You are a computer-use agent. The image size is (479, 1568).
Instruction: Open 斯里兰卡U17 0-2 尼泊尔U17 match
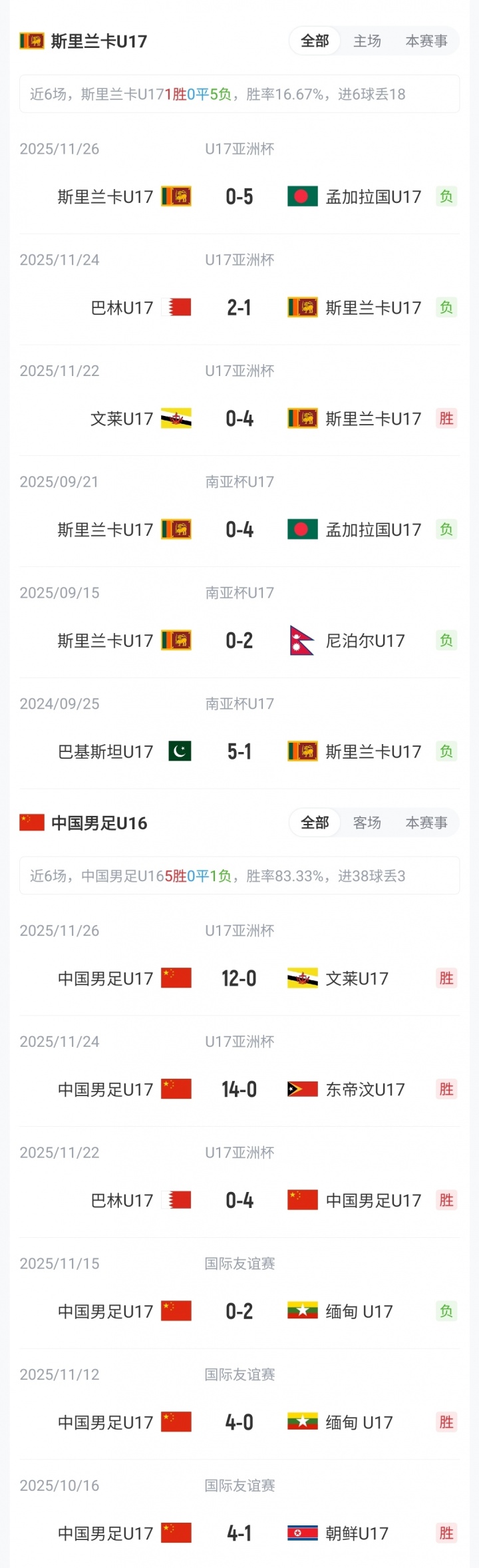pos(239,641)
